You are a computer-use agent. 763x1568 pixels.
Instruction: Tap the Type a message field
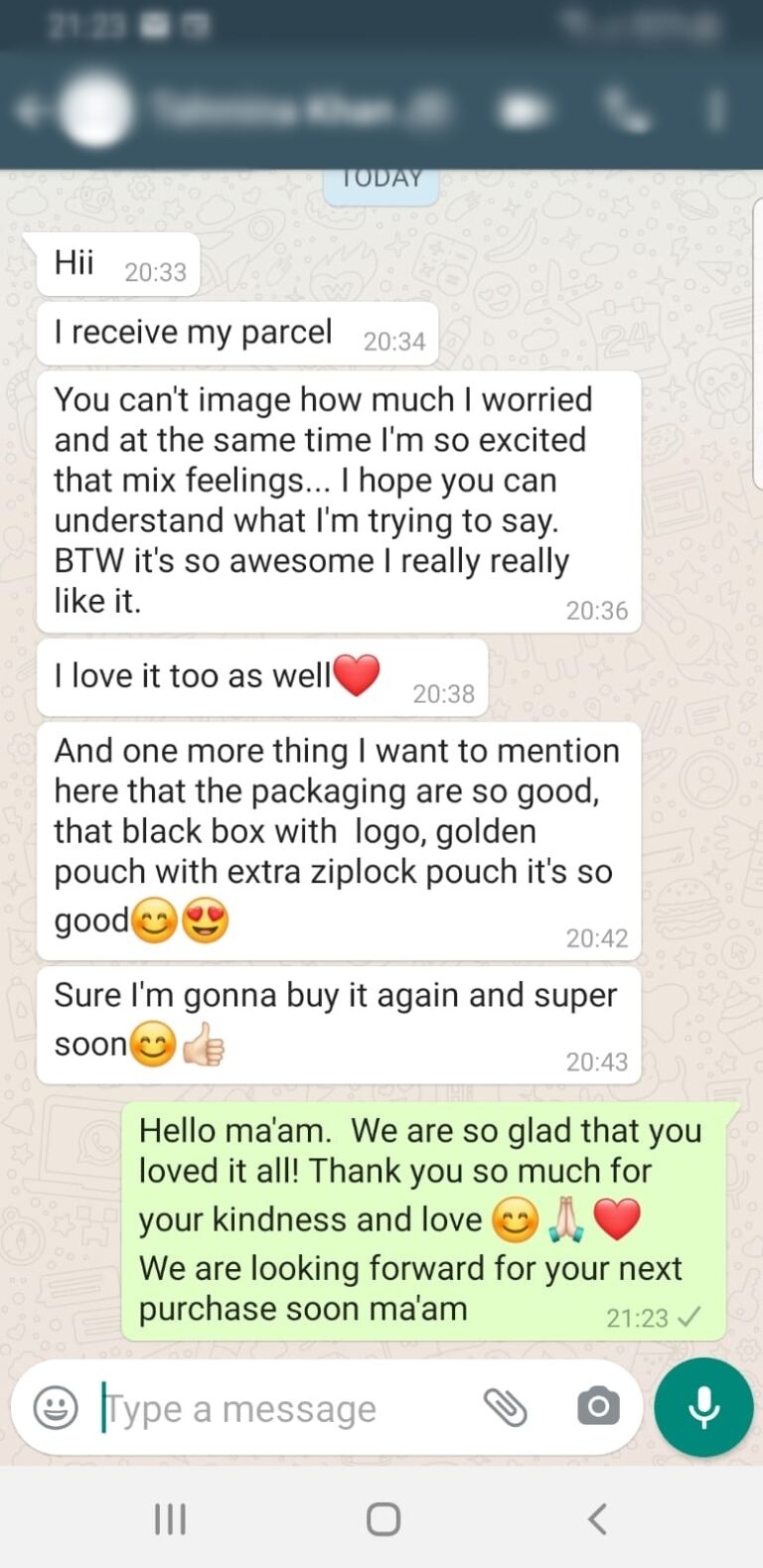tap(278, 1408)
